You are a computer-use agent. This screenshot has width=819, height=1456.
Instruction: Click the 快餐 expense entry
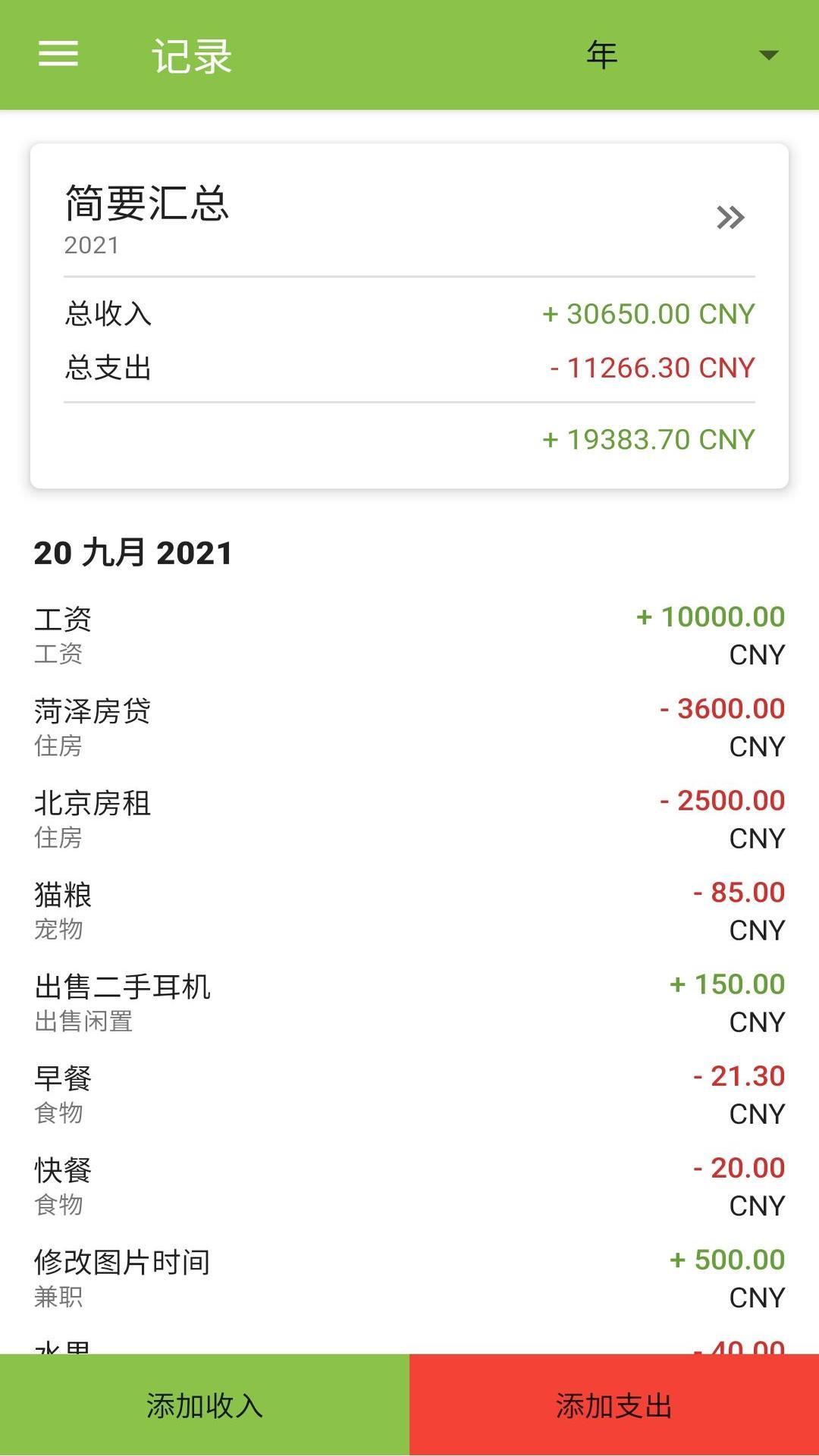[x=303, y=1185]
